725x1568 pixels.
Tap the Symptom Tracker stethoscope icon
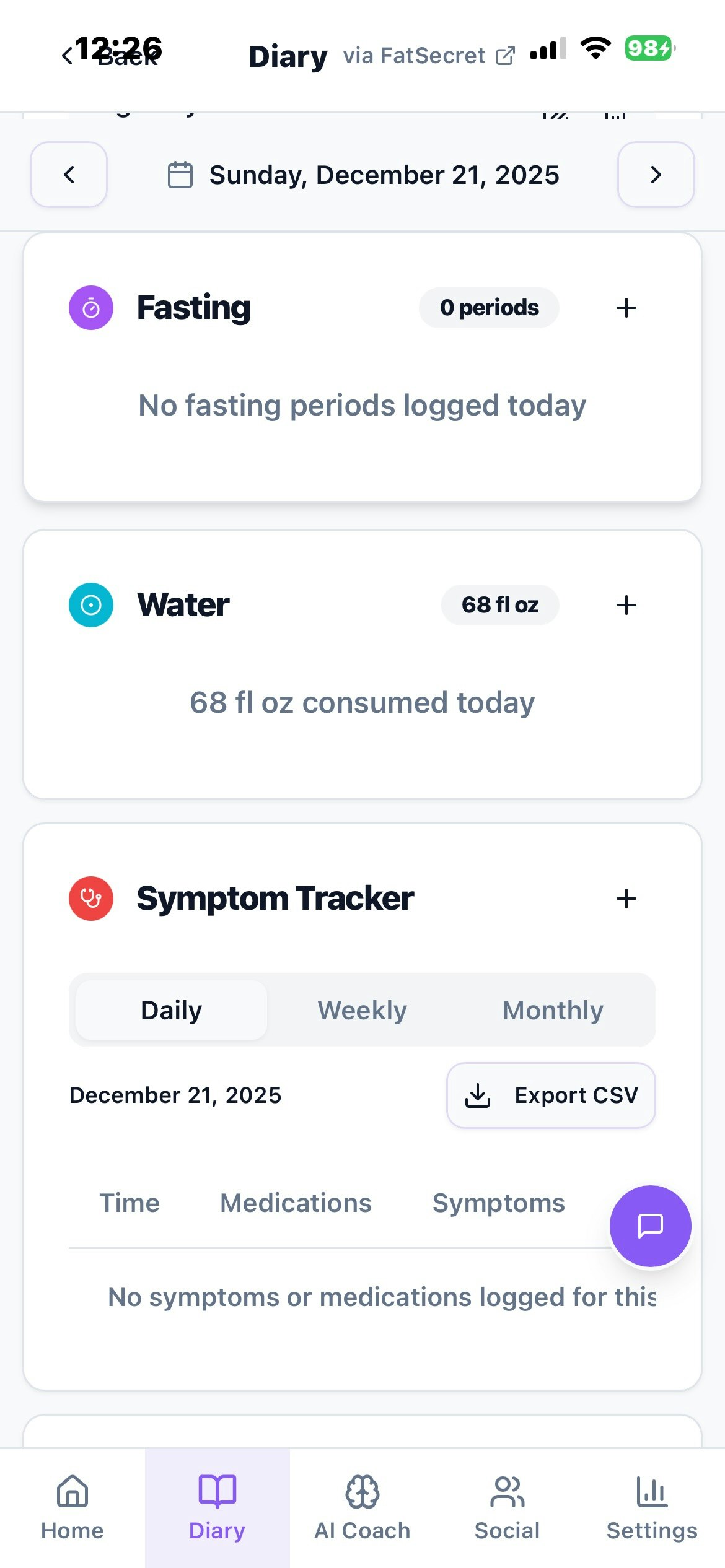click(90, 899)
